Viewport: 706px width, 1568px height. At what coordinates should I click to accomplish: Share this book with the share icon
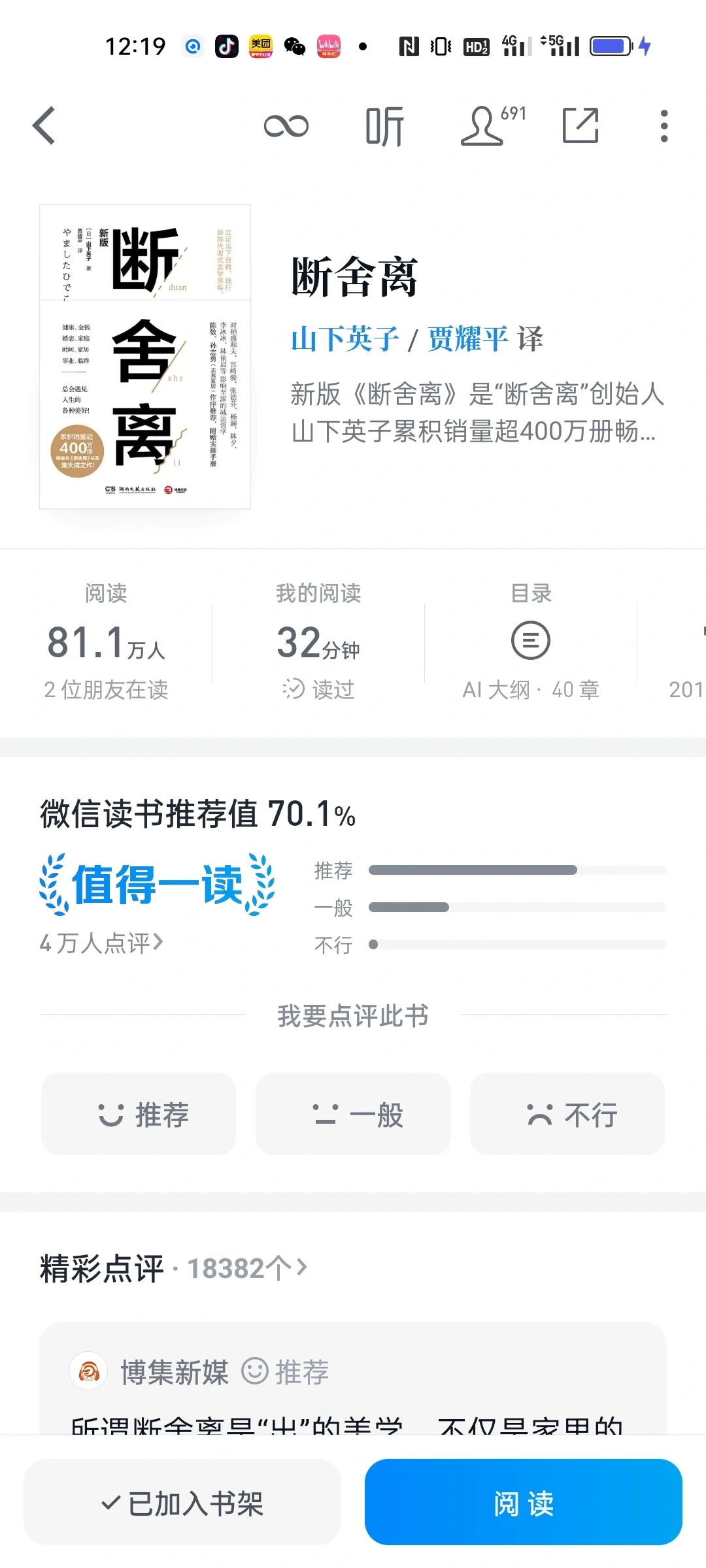[580, 125]
